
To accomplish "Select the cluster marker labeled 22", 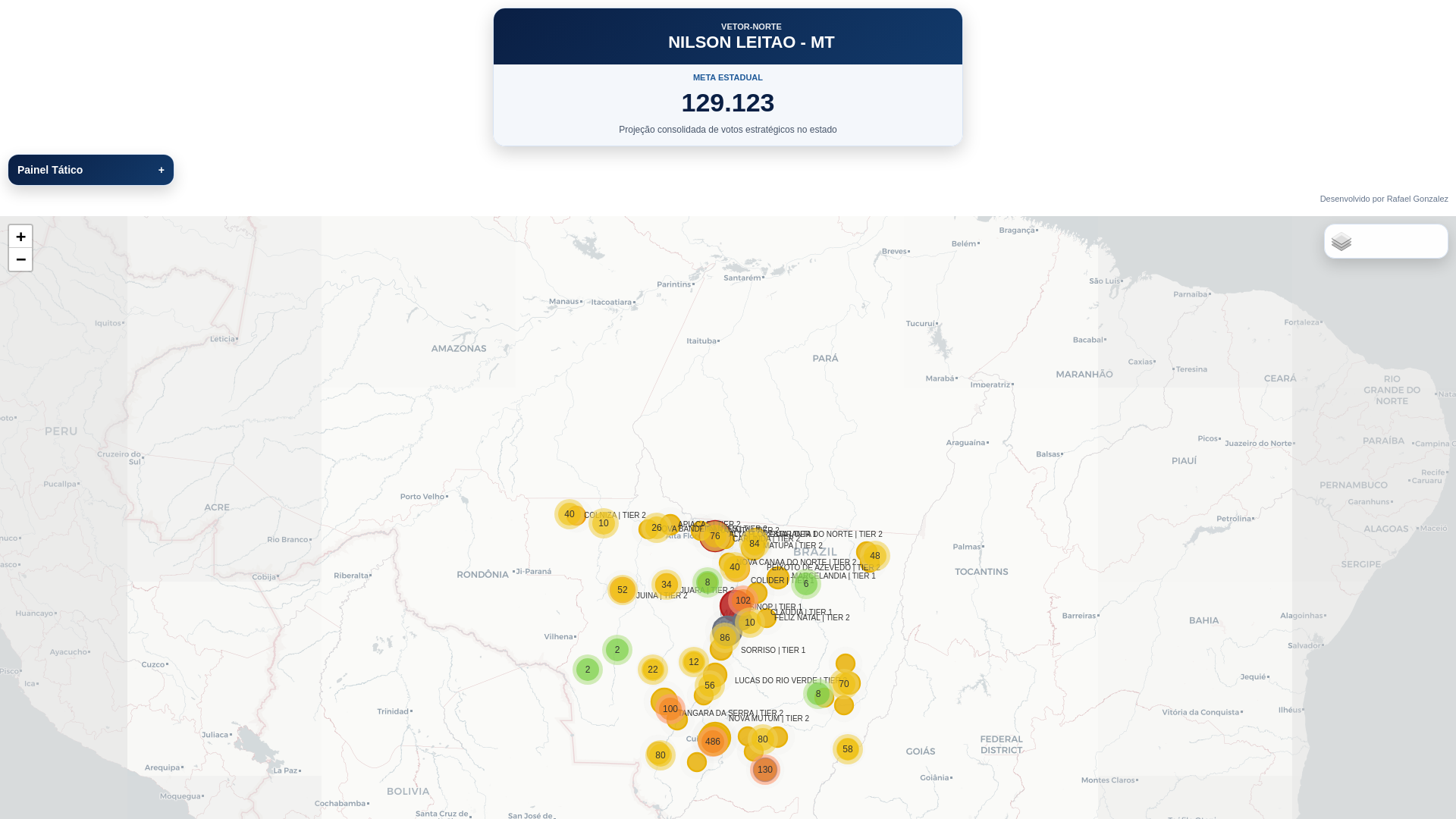I will 652,670.
